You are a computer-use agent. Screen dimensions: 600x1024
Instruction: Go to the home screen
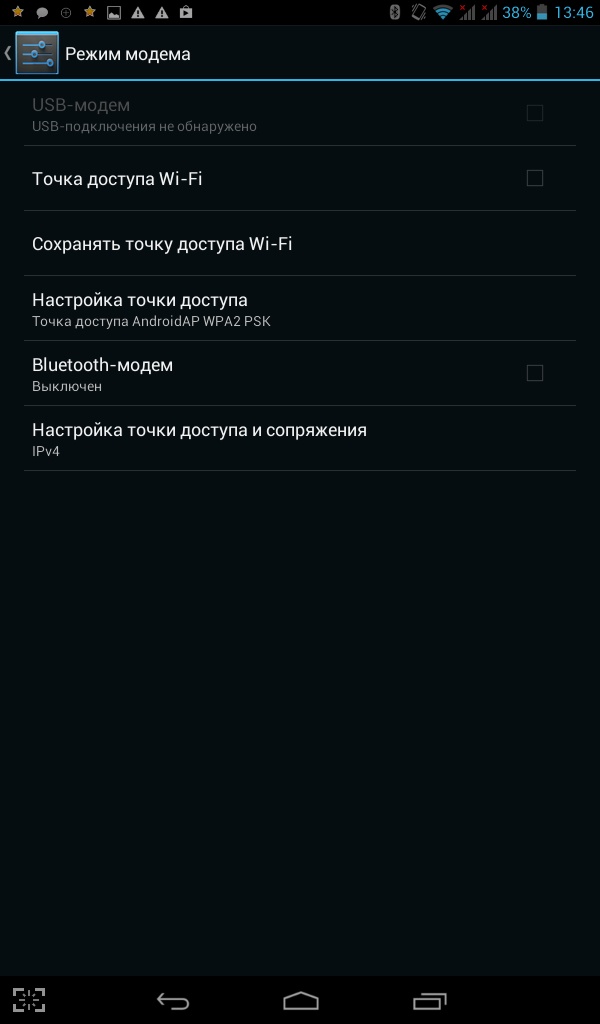pyautogui.click(x=301, y=1000)
